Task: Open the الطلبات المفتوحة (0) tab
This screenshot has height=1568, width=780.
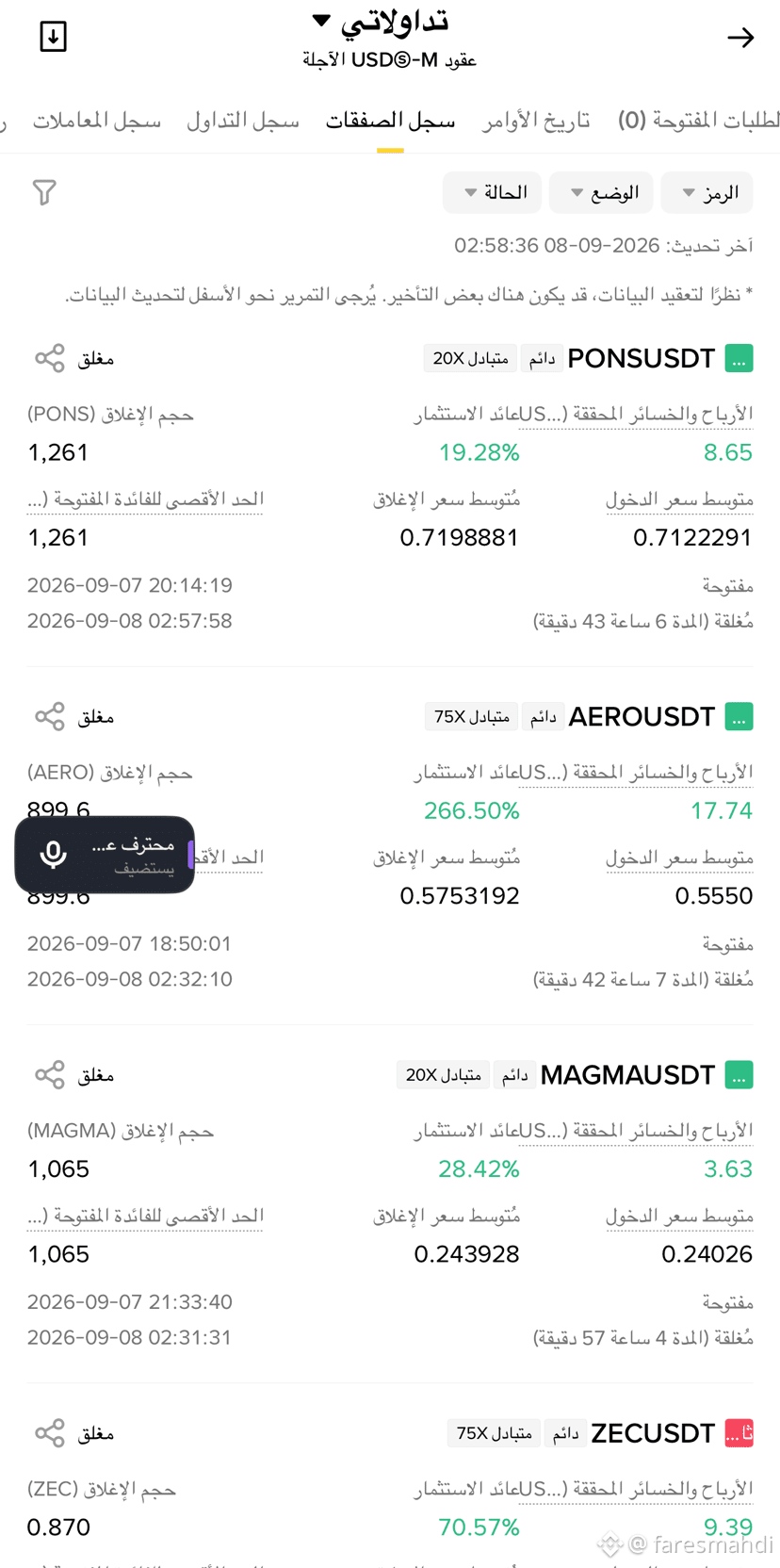Action: [x=699, y=121]
